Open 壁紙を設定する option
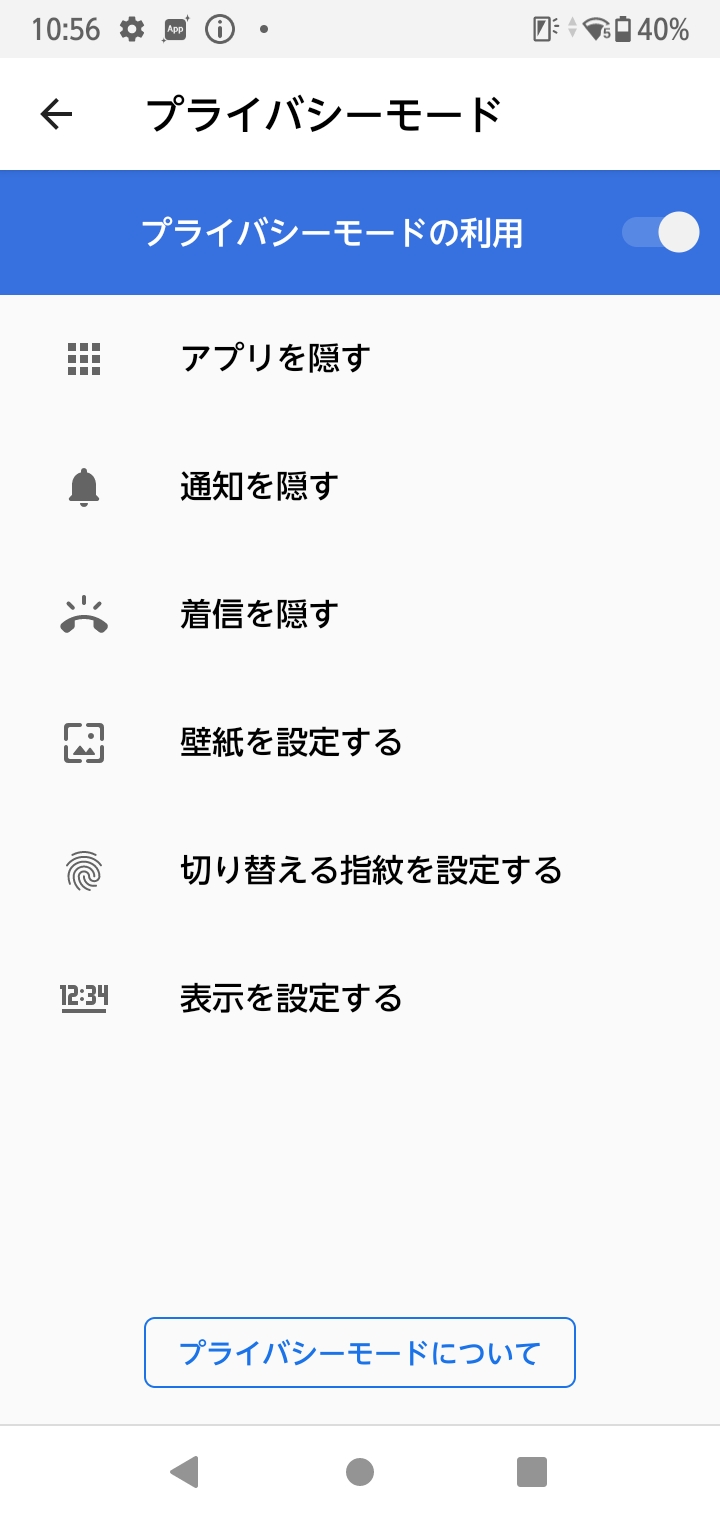This screenshot has height=1520, width=720. (x=360, y=743)
